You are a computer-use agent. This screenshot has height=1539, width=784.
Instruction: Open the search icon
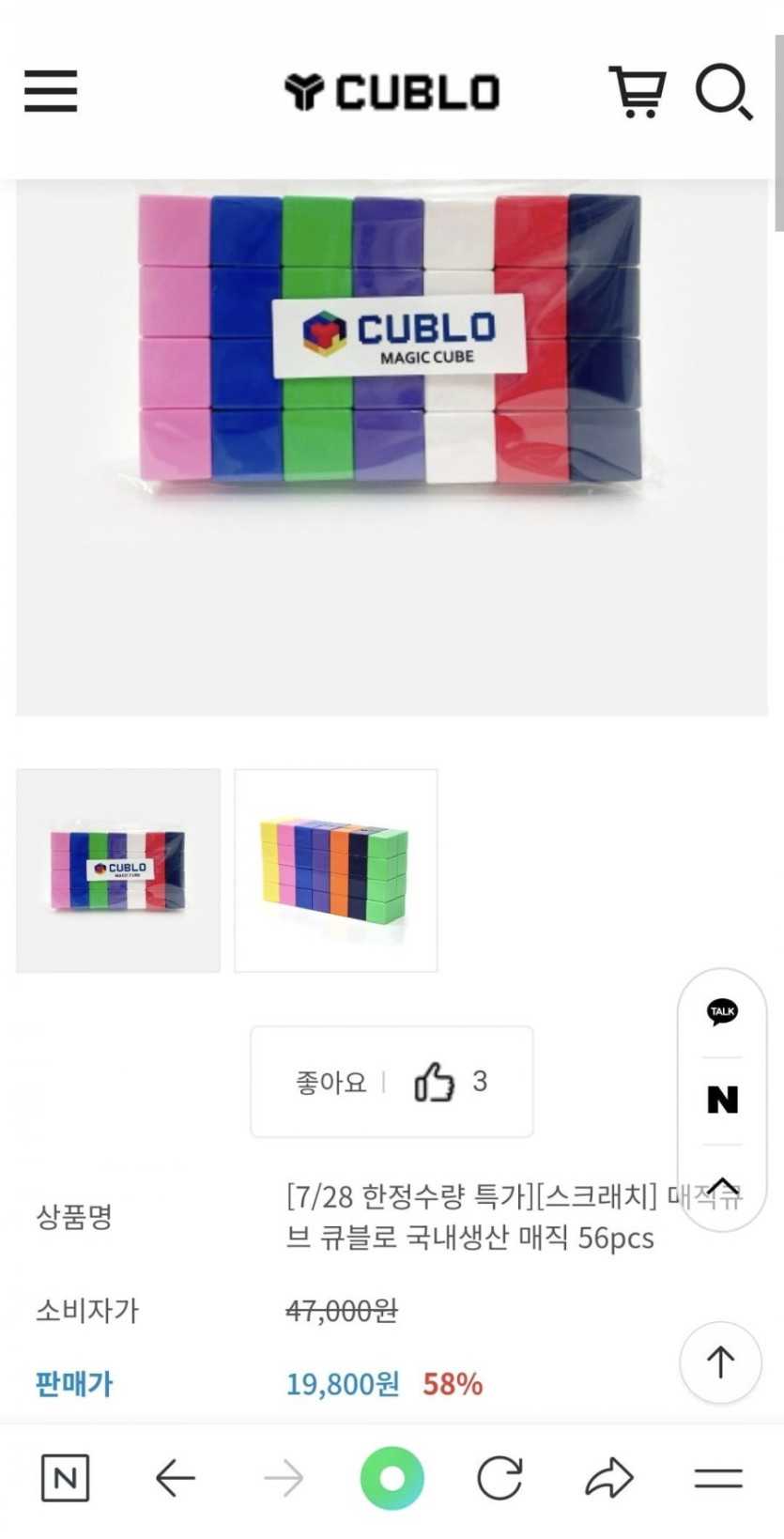click(723, 92)
